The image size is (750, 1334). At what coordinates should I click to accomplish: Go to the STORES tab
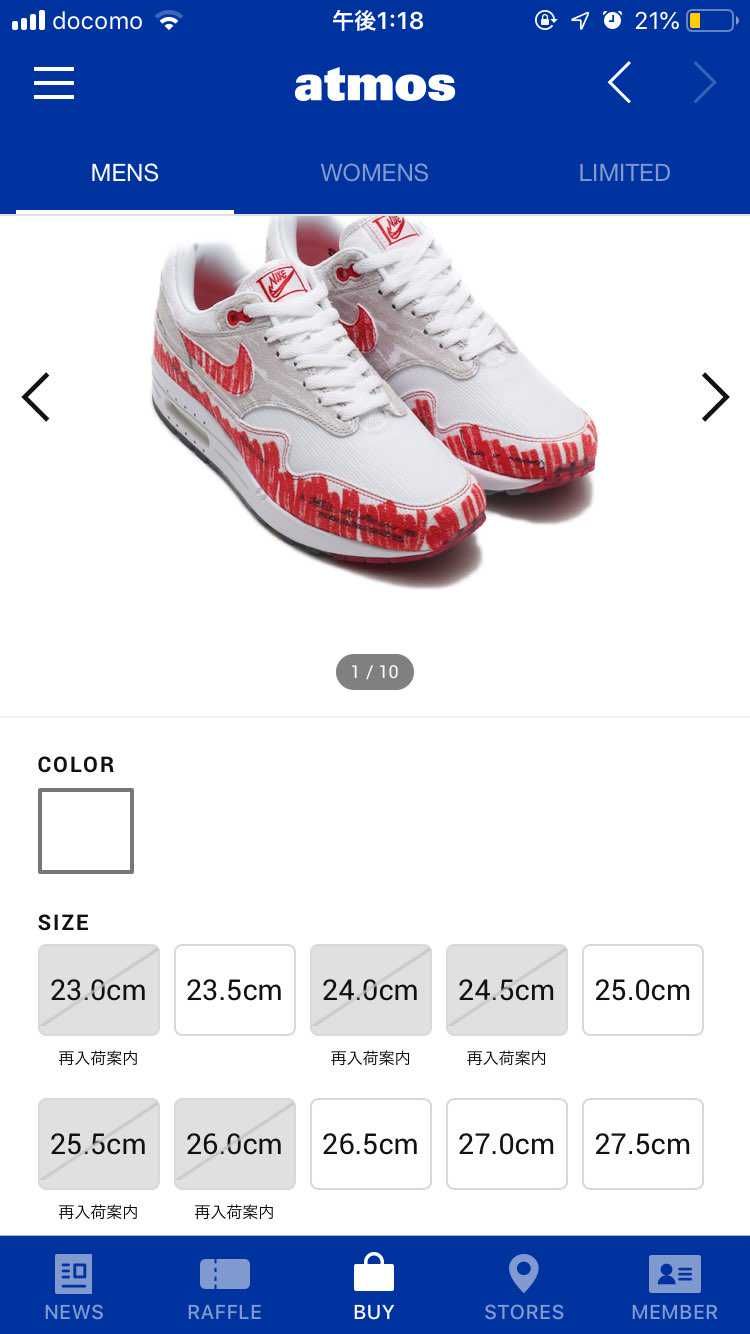click(x=524, y=1288)
